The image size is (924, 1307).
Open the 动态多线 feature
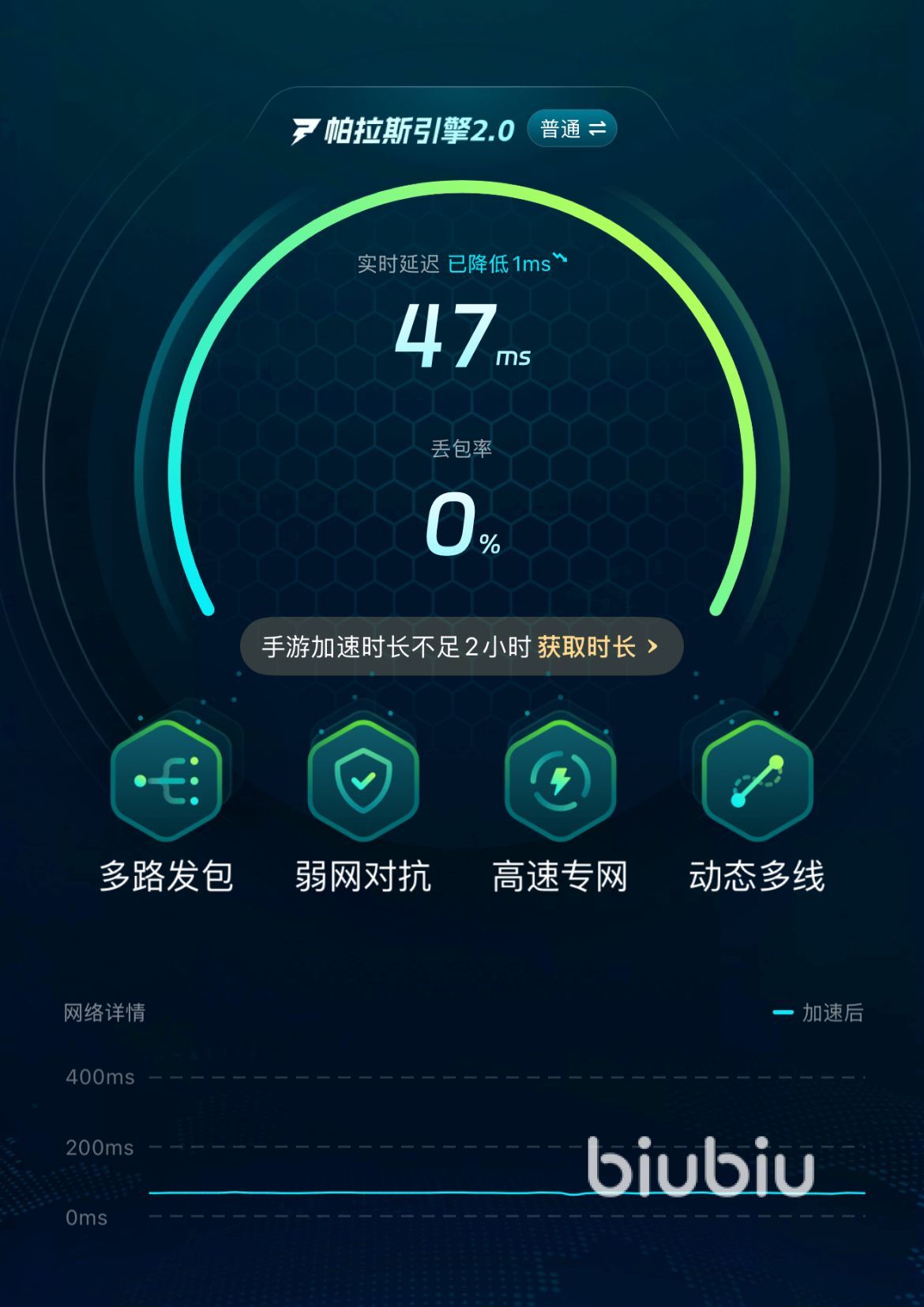(x=757, y=807)
